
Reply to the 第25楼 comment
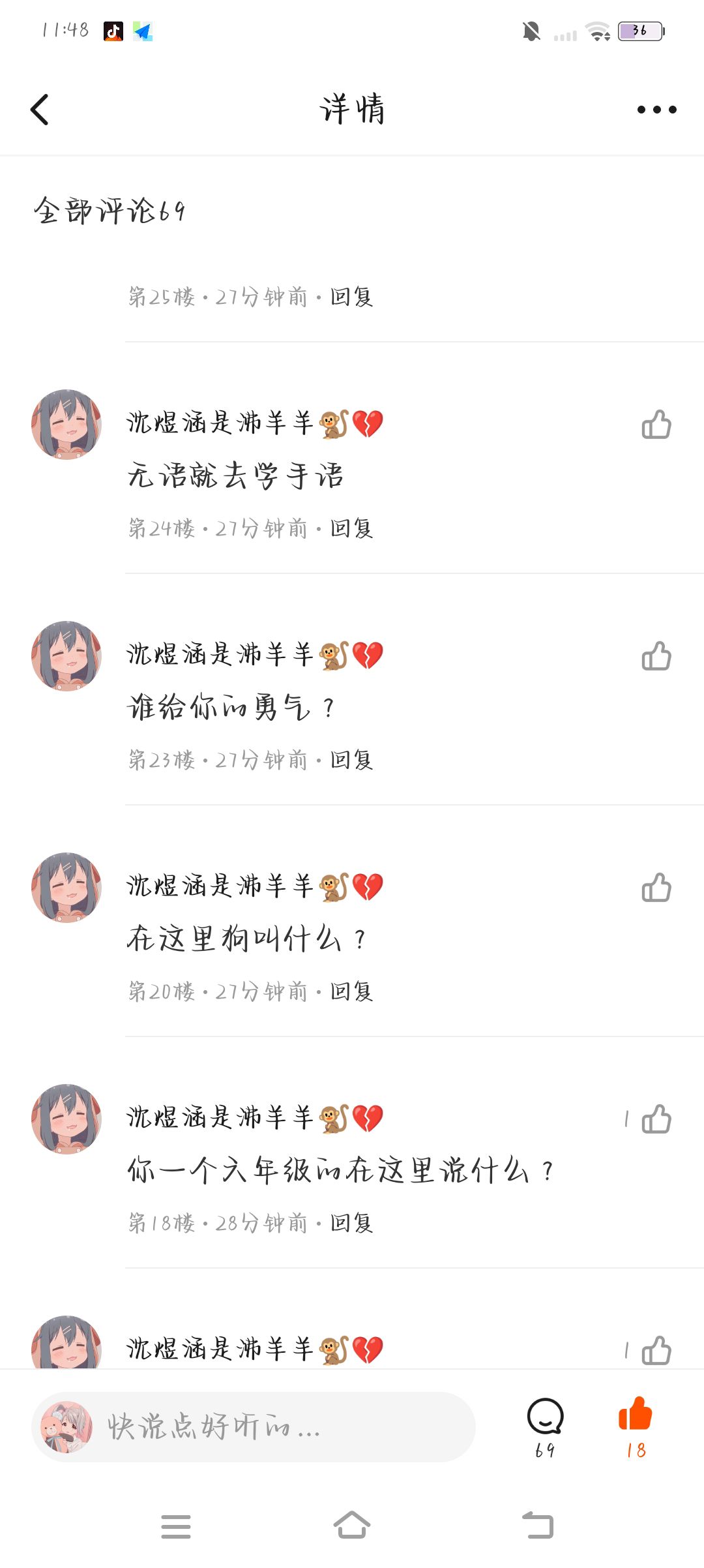[351, 297]
